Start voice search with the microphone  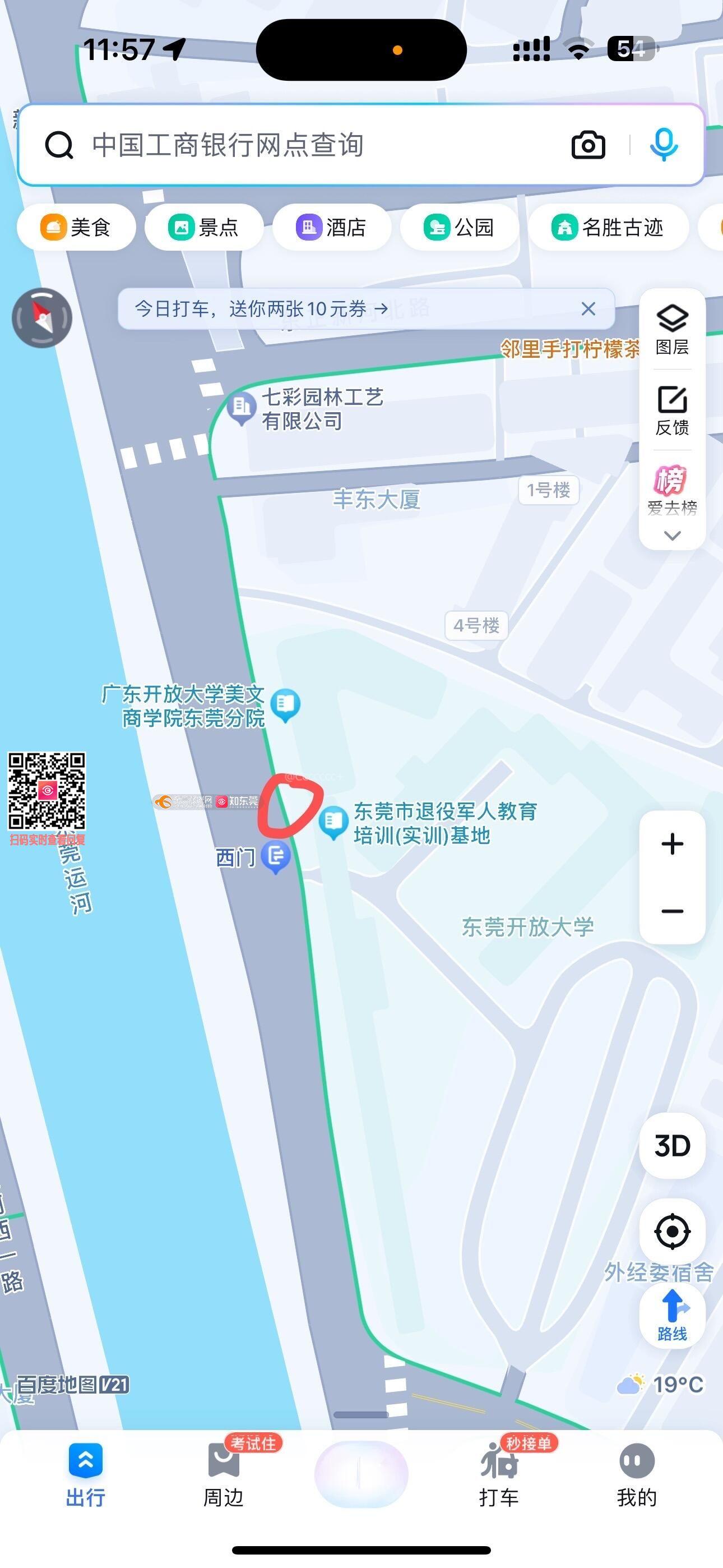664,145
